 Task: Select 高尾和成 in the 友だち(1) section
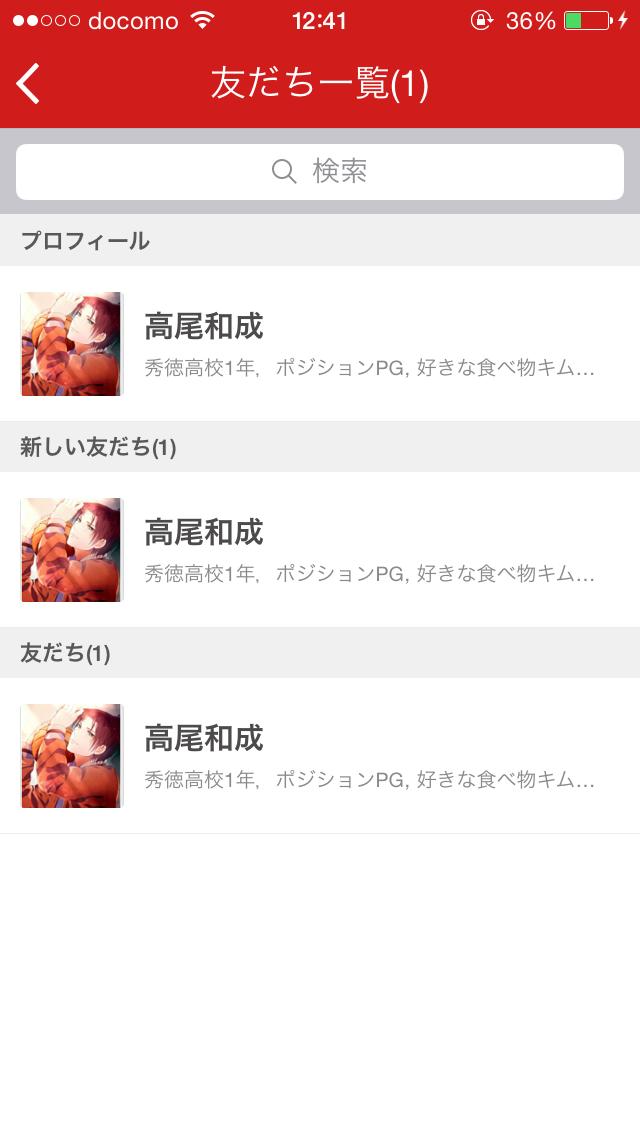pos(320,755)
